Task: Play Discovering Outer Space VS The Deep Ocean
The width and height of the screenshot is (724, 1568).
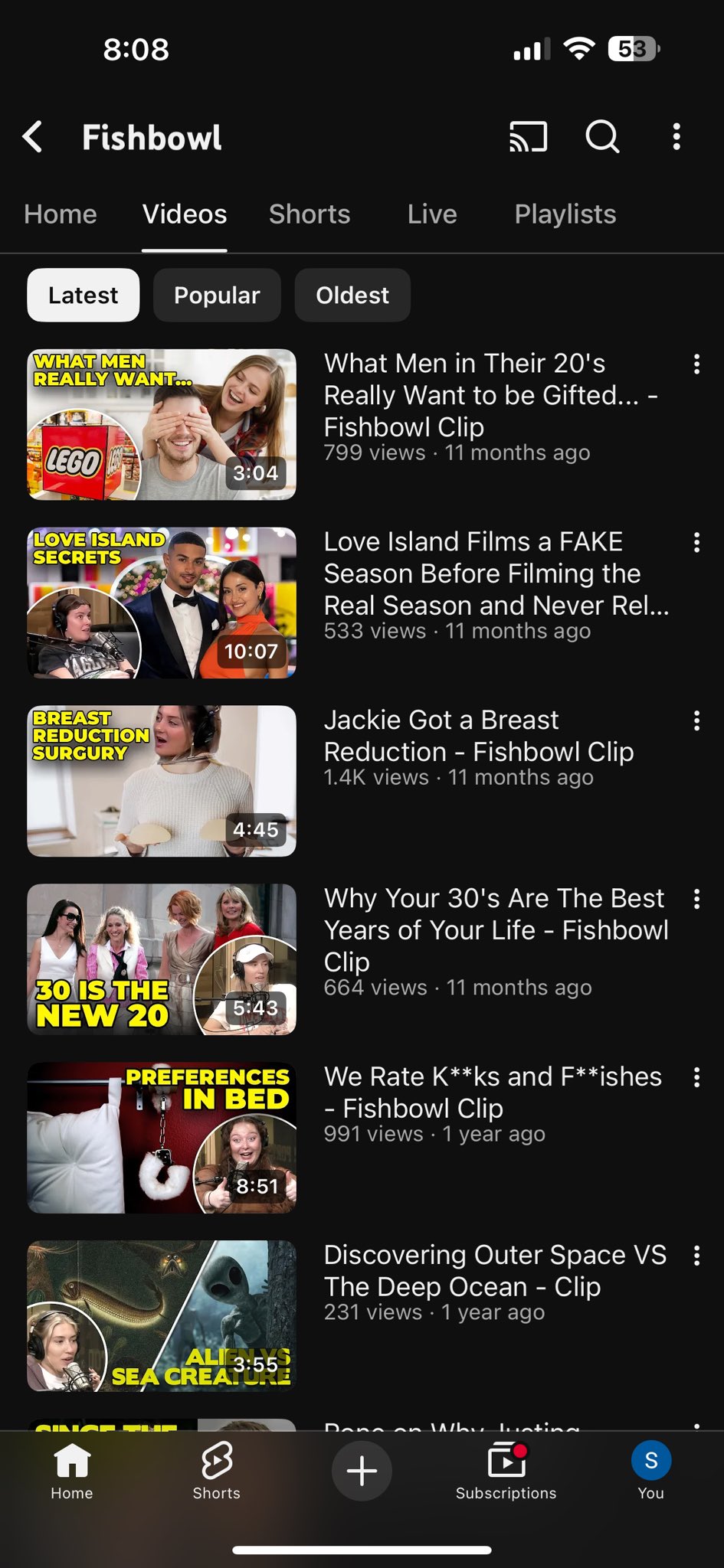Action: point(162,1315)
